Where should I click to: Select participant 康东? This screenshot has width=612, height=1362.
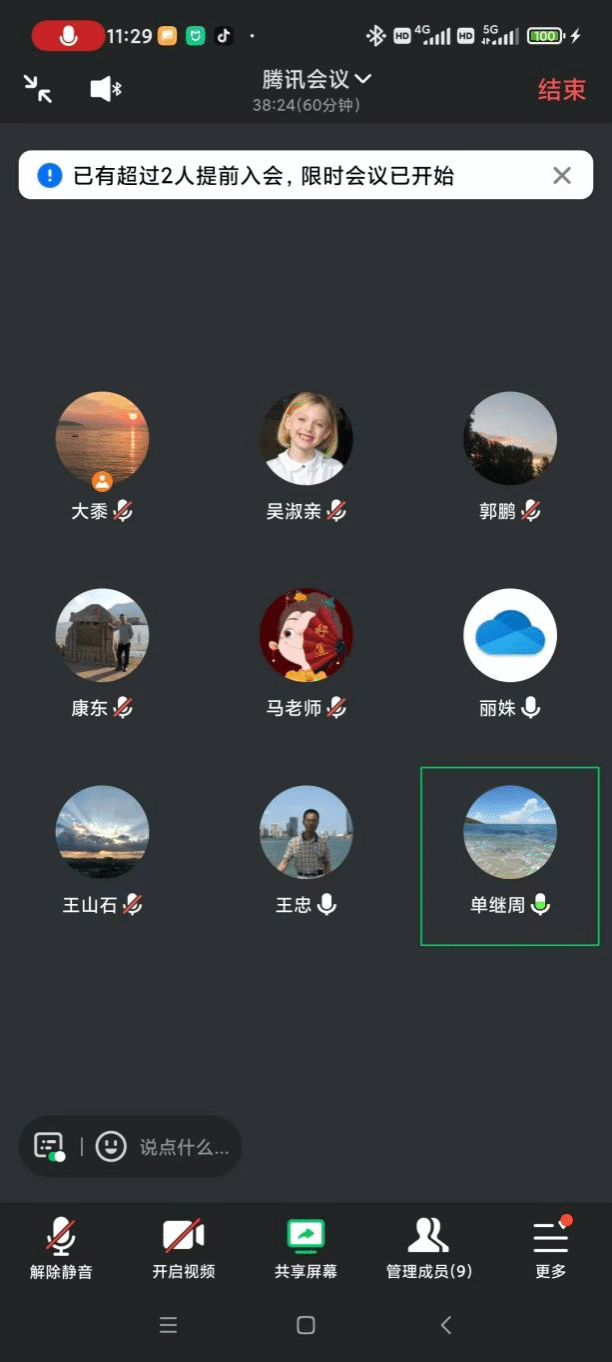point(102,636)
